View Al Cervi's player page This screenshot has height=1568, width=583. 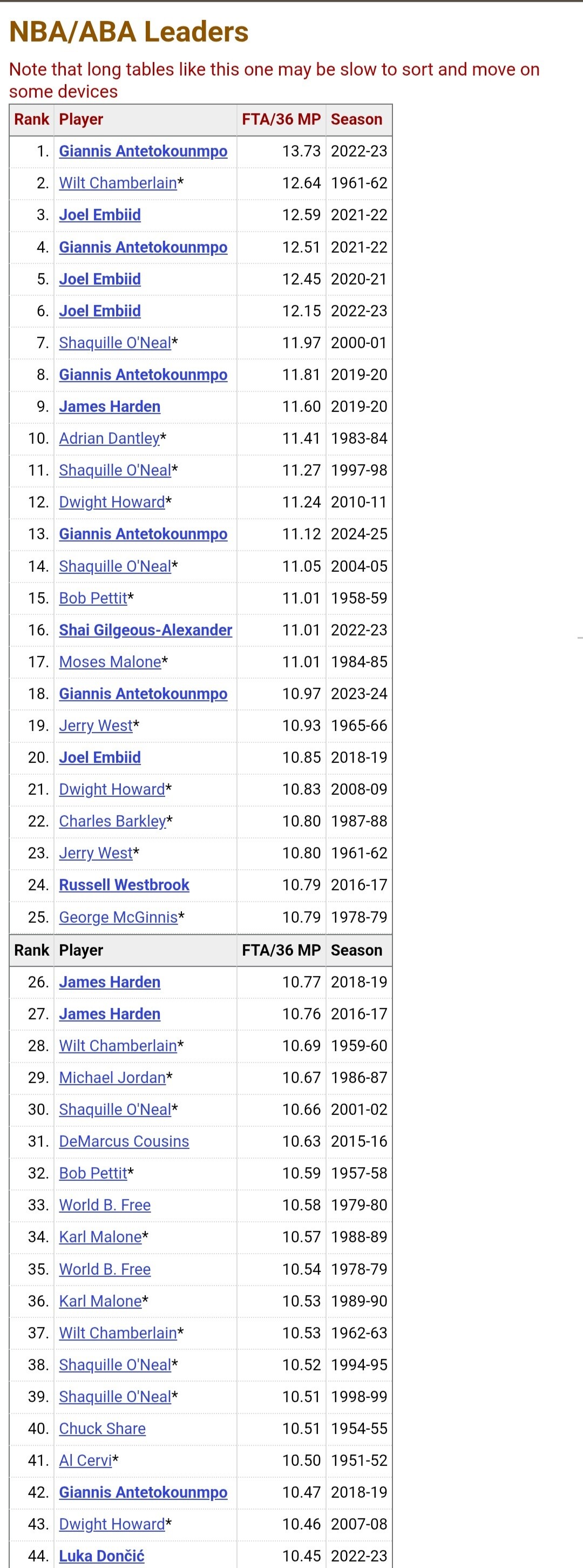click(86, 1460)
